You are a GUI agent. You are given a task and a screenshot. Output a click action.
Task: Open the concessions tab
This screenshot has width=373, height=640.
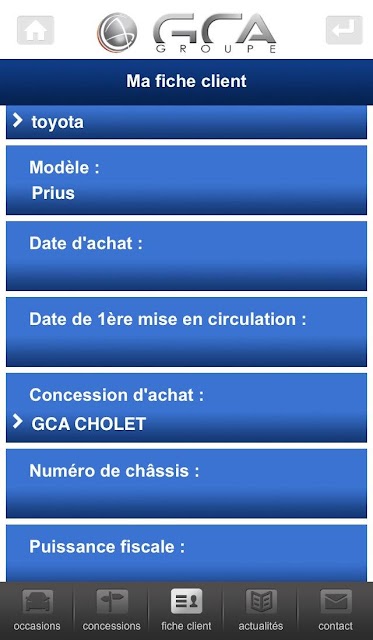coord(111,611)
